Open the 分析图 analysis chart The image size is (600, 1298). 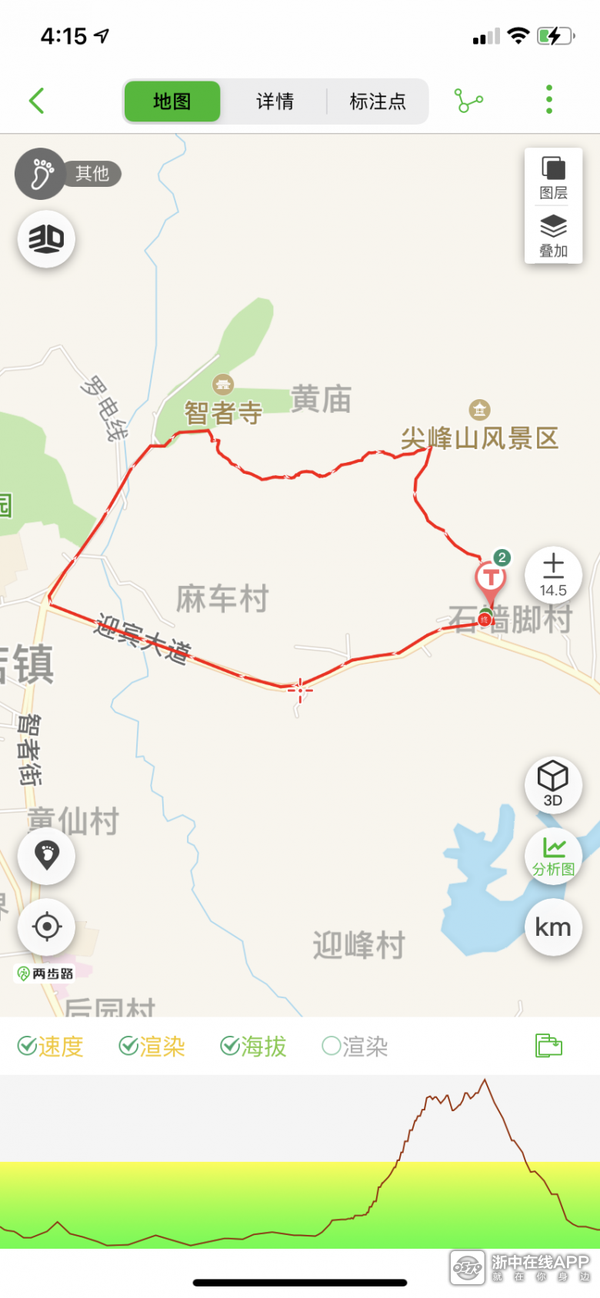pyautogui.click(x=553, y=856)
